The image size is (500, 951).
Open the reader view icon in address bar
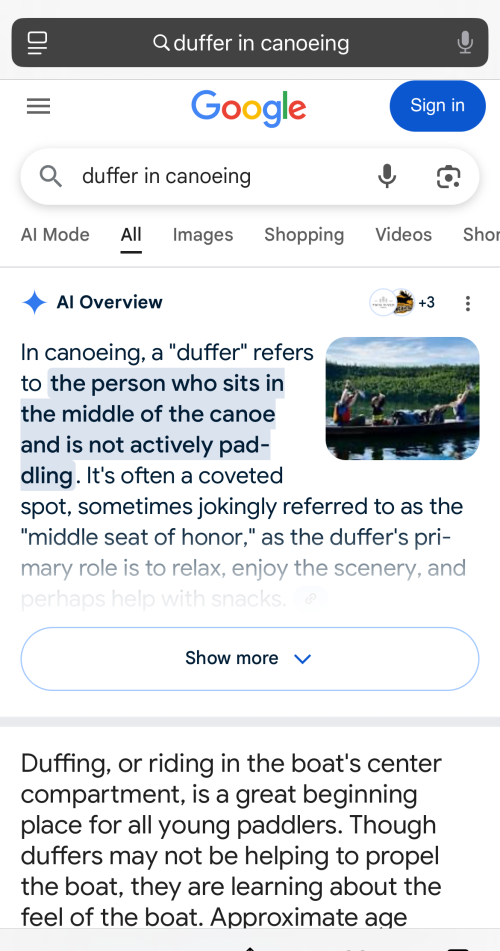click(37, 43)
